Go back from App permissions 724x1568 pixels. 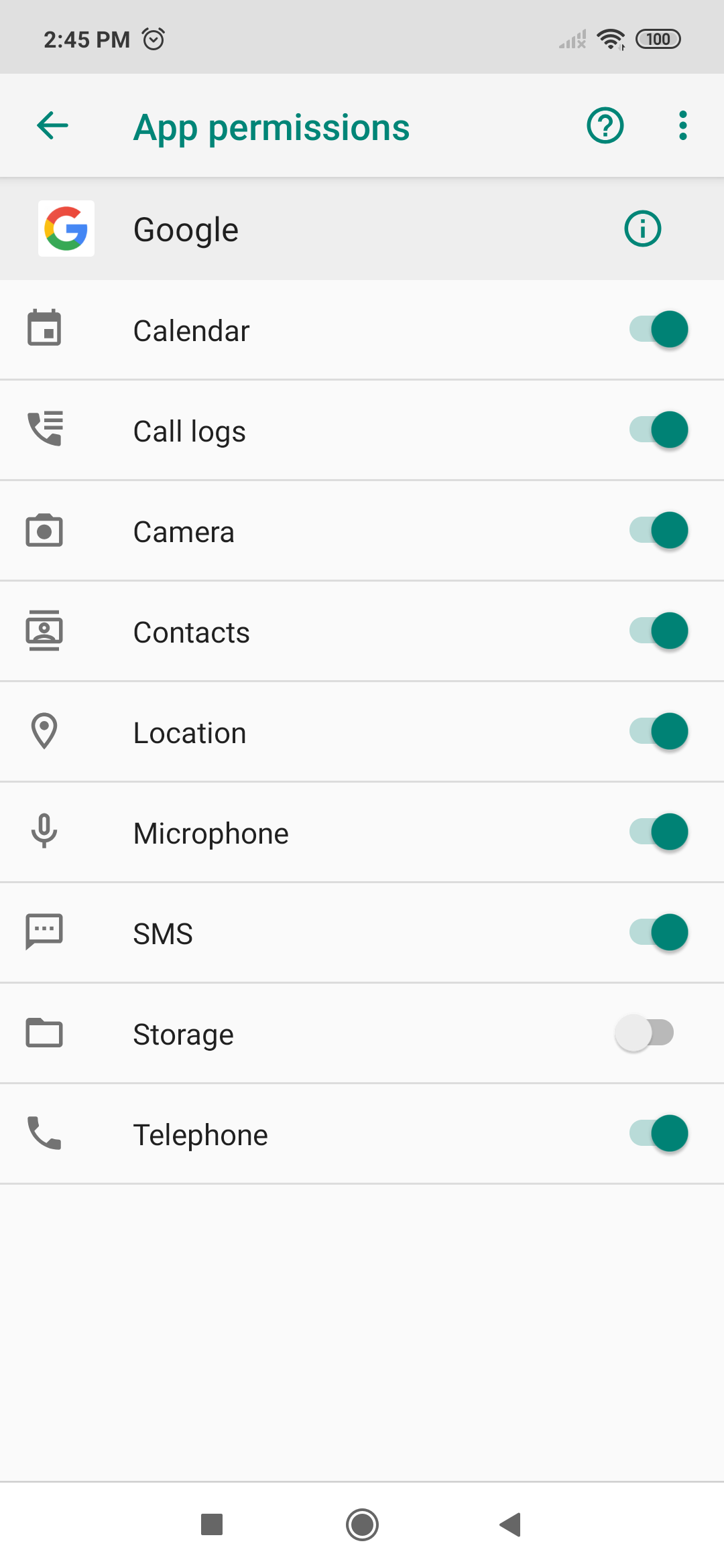click(x=53, y=125)
